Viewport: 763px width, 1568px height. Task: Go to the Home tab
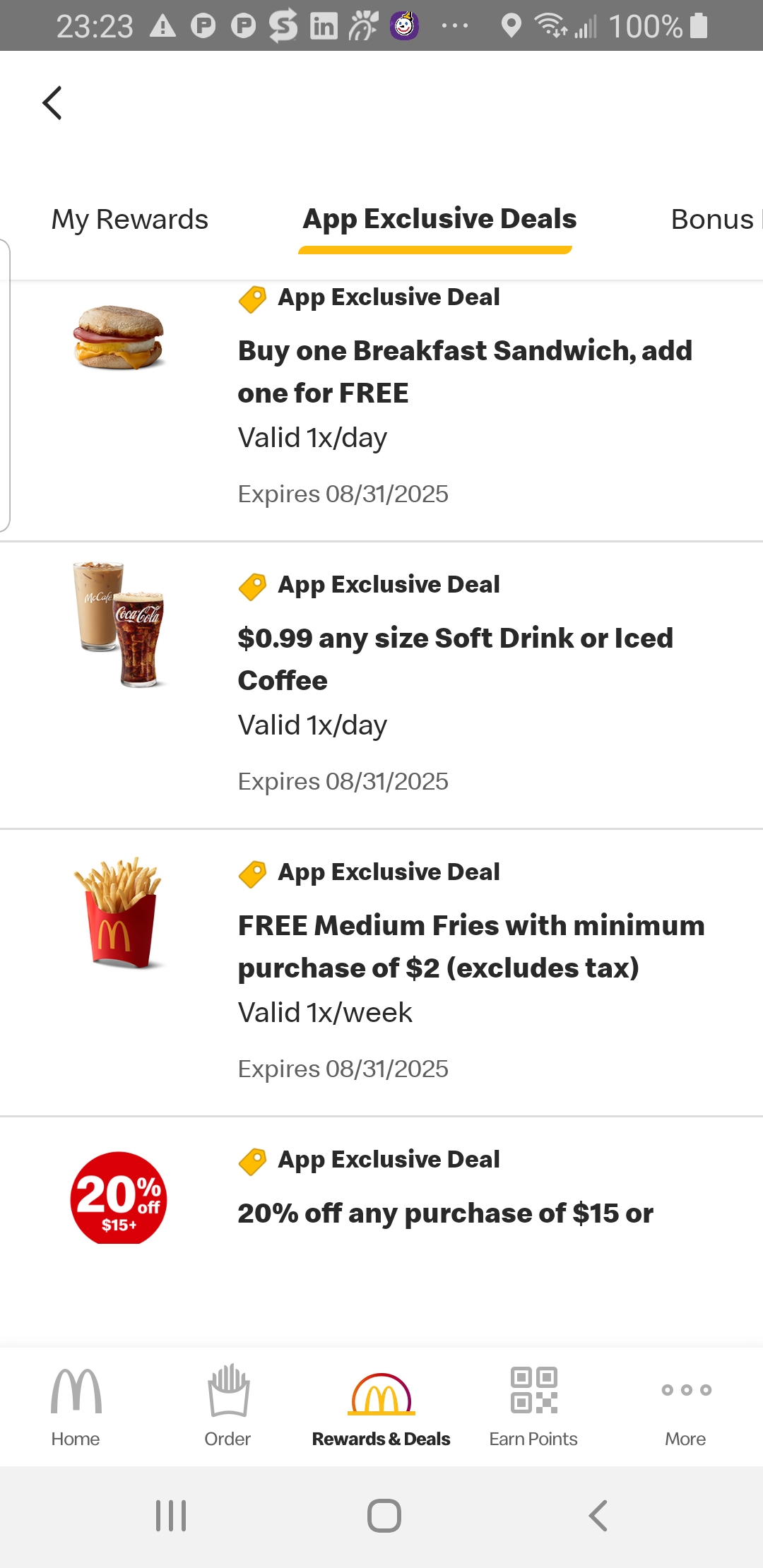(x=76, y=1407)
